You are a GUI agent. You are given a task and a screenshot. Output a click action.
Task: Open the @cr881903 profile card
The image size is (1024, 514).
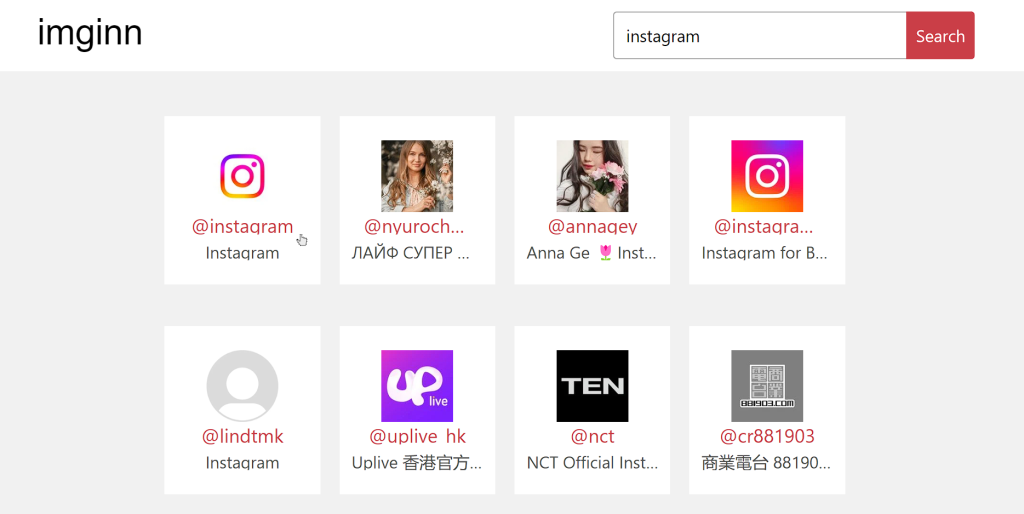(x=767, y=410)
